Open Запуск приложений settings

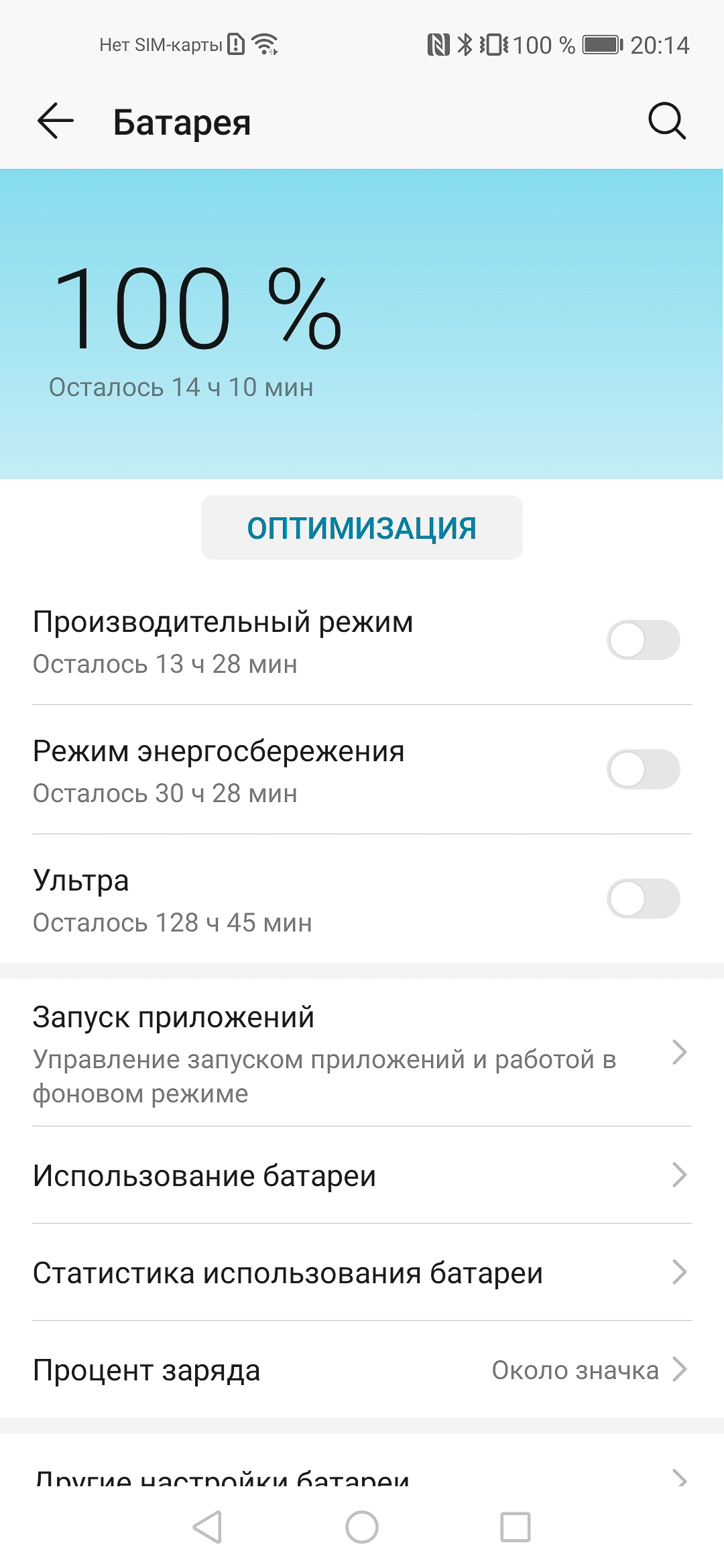click(x=362, y=1053)
